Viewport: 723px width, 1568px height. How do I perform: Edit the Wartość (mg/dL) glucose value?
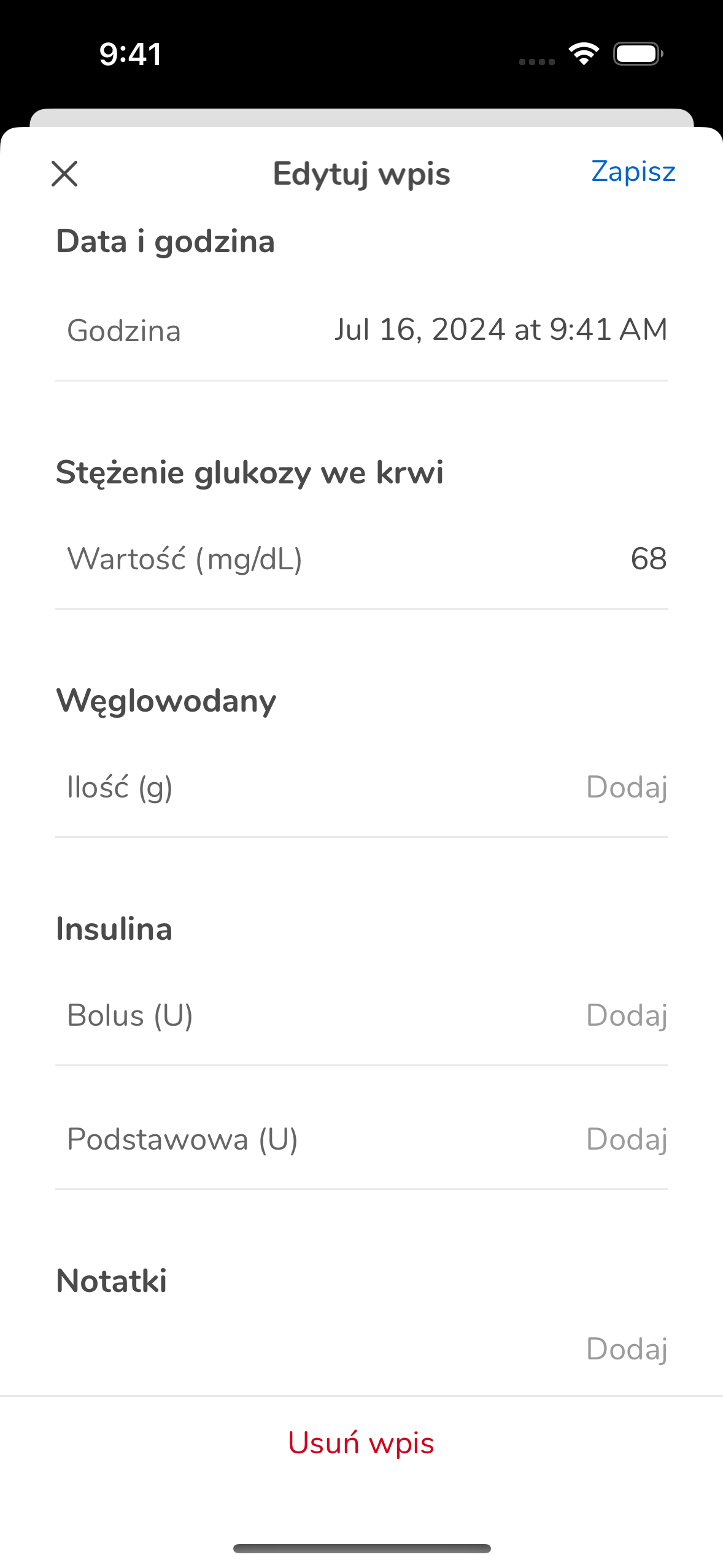[x=361, y=559]
